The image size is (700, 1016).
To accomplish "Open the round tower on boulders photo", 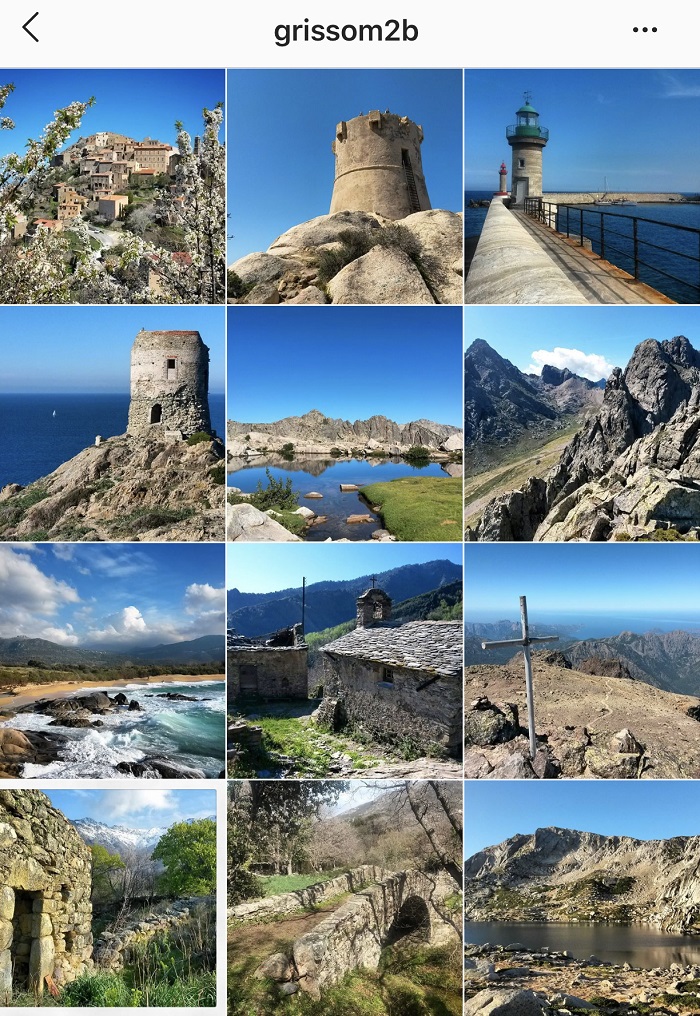I will [x=345, y=186].
